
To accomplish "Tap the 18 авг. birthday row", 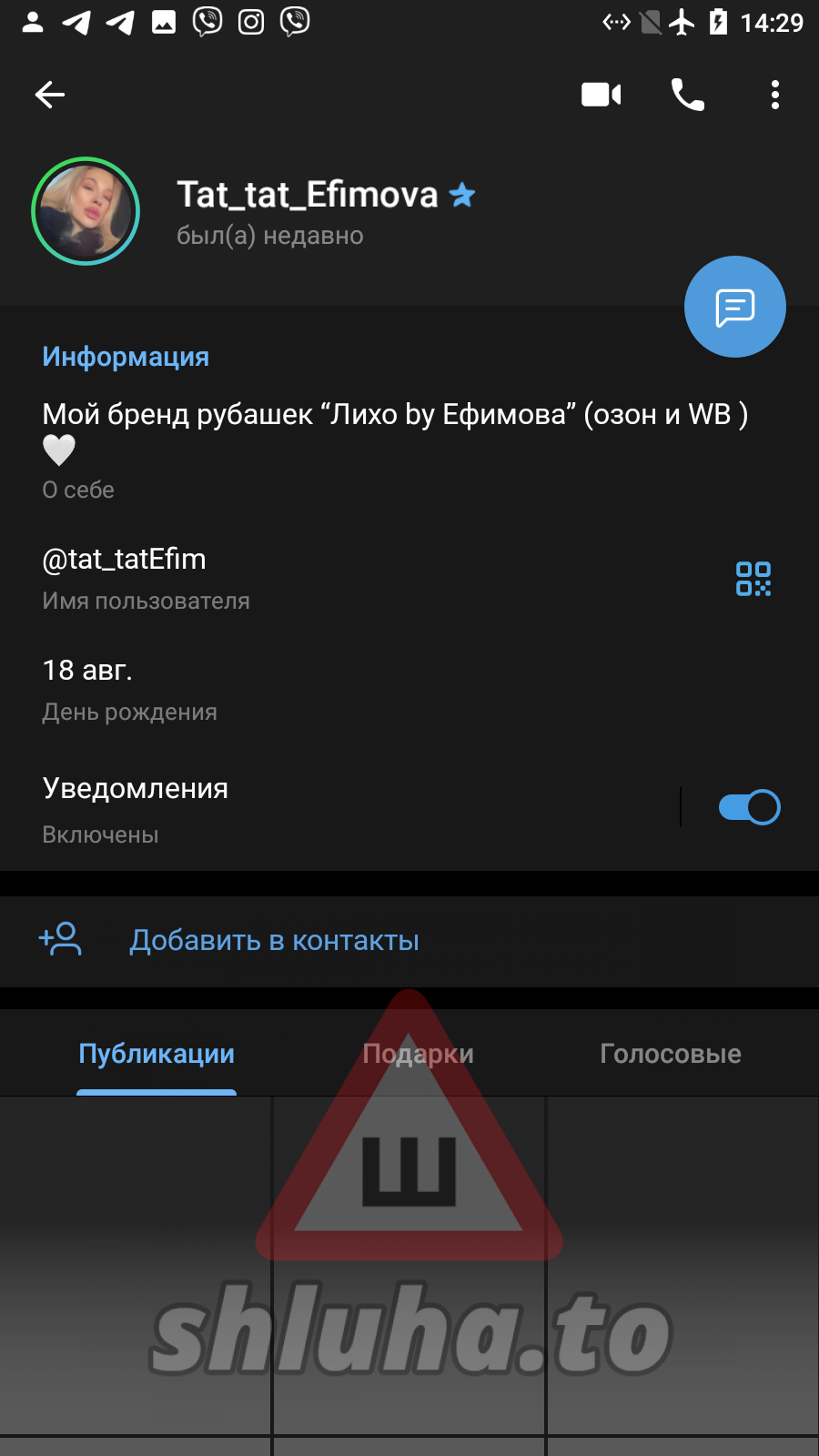I will (x=273, y=689).
